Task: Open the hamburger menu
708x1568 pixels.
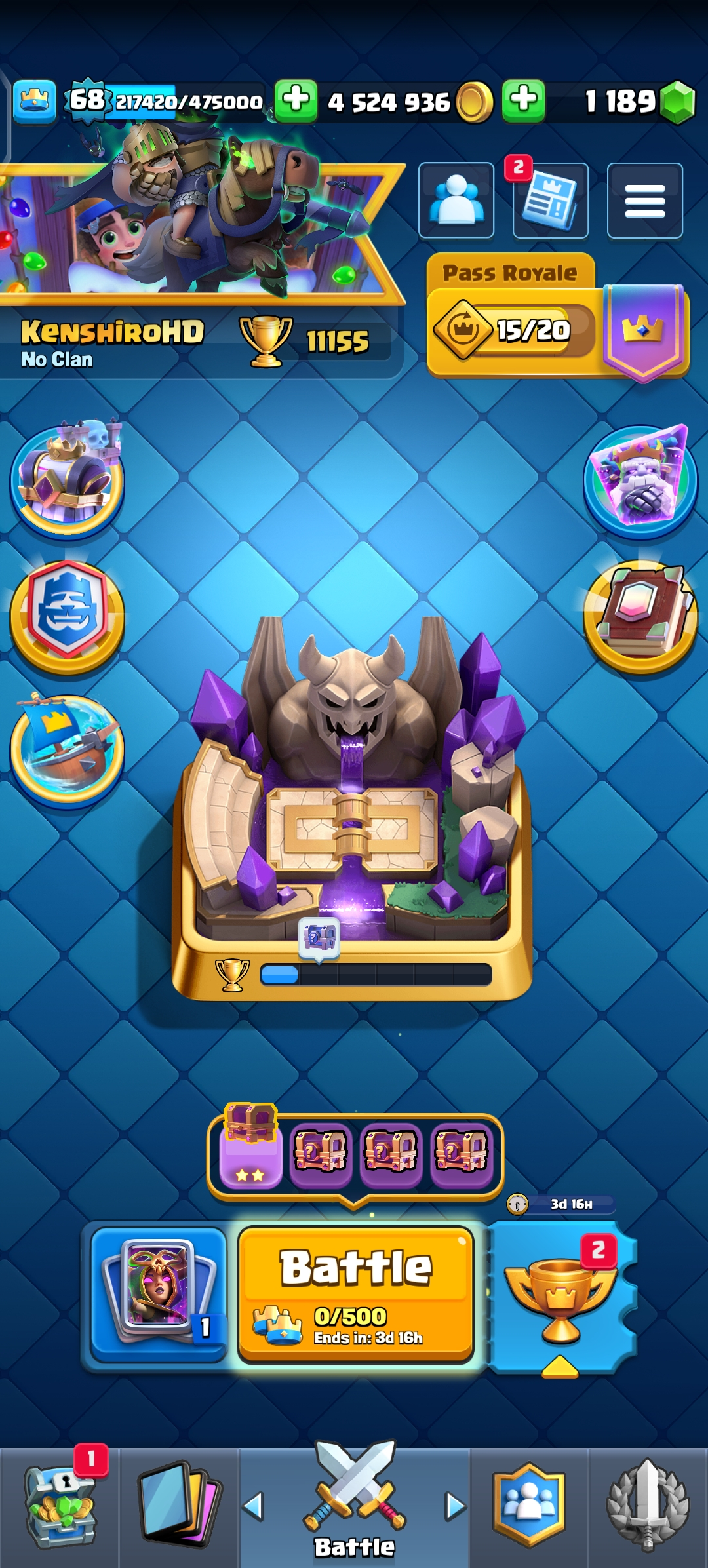Action: pyautogui.click(x=644, y=201)
